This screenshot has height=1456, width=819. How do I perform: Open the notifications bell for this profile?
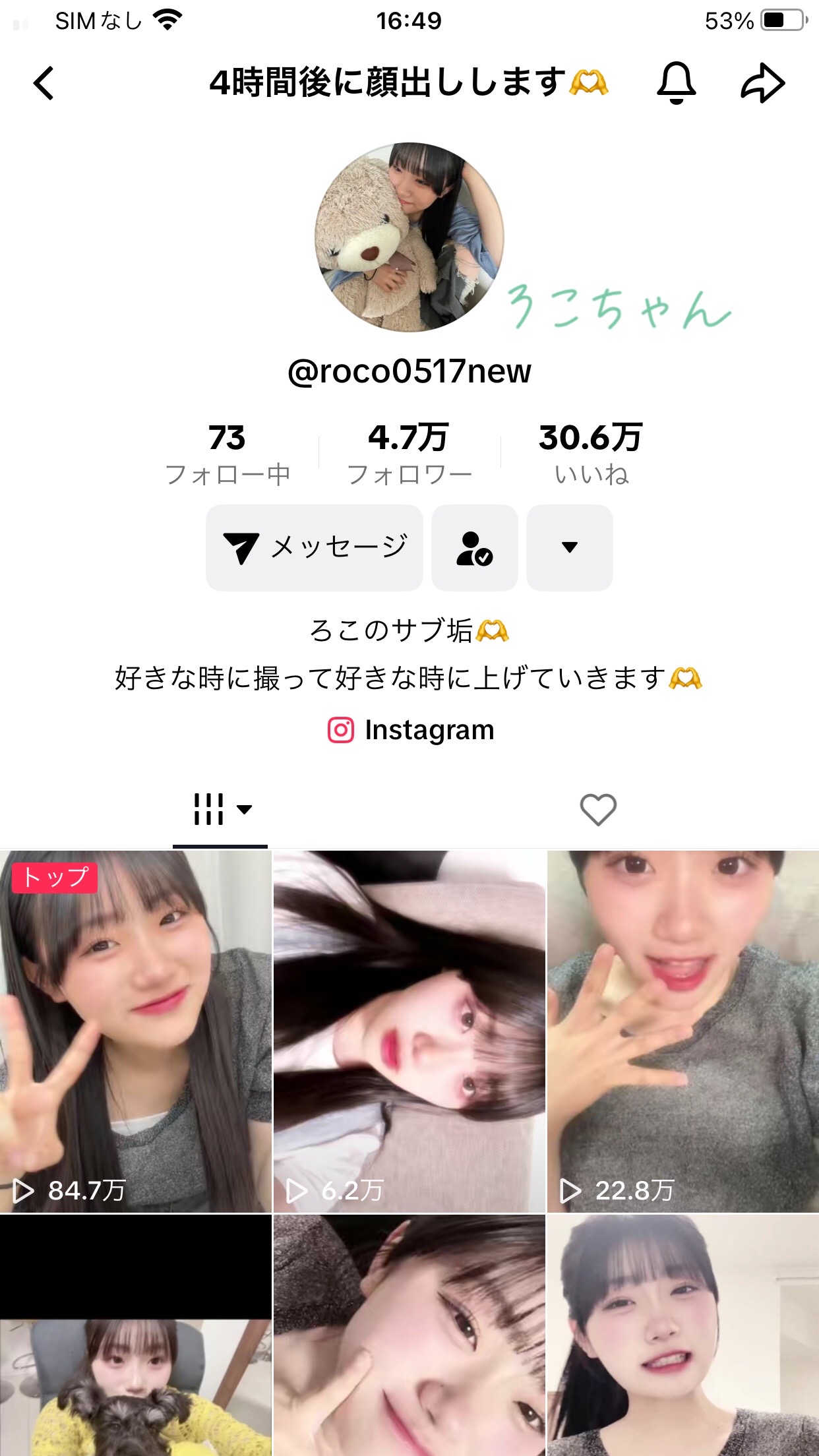tap(676, 83)
